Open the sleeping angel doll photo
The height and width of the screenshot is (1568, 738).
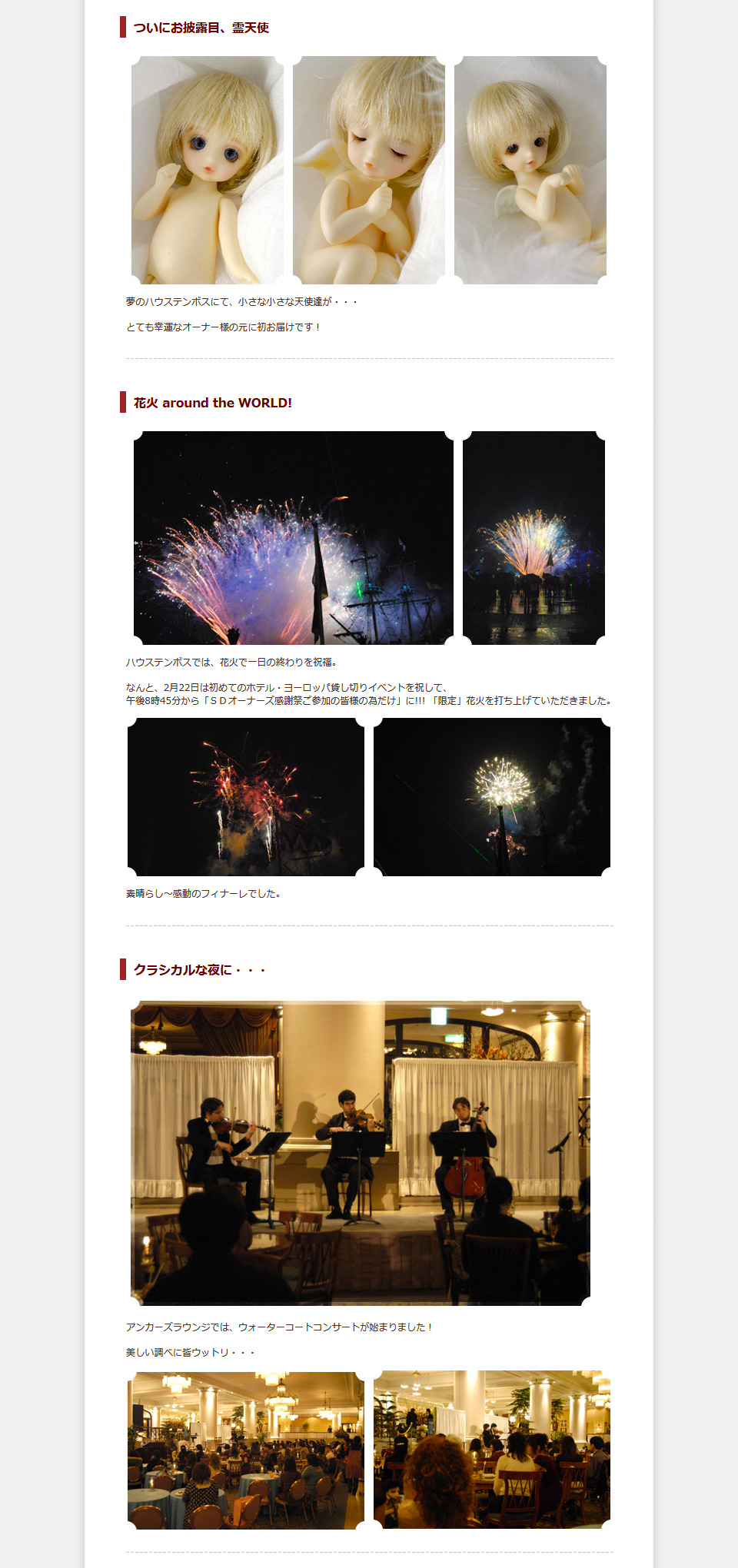pyautogui.click(x=369, y=170)
